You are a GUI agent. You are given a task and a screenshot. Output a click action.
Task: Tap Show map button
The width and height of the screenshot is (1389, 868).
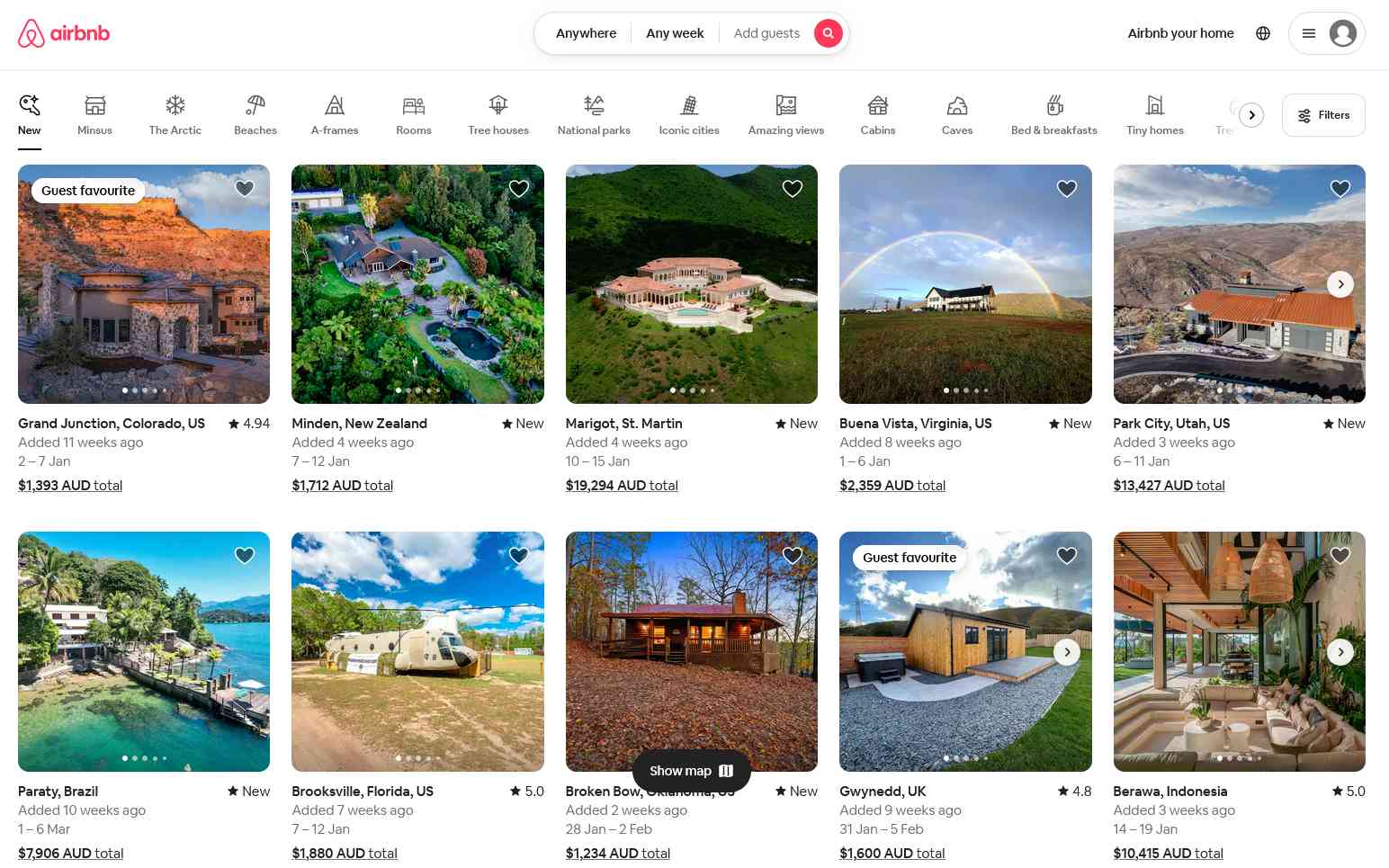(691, 771)
